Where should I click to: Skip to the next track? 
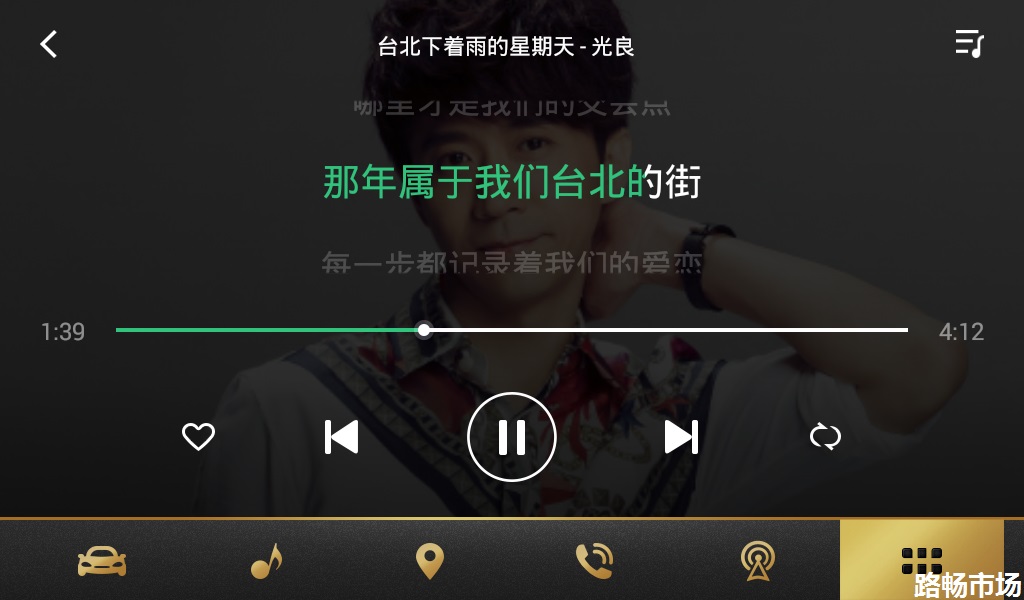682,437
